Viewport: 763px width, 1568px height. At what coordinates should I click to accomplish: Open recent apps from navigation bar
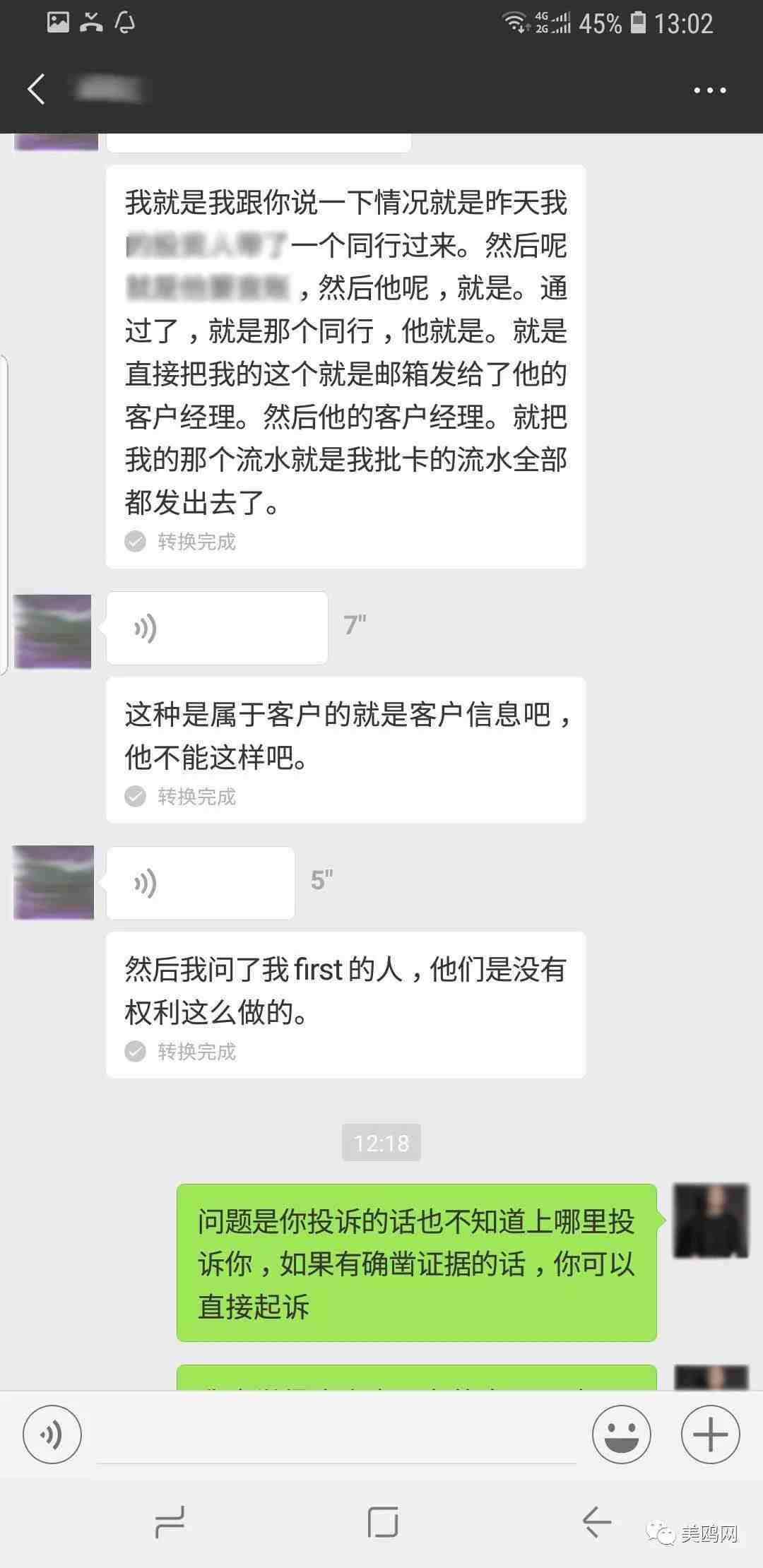(170, 1521)
